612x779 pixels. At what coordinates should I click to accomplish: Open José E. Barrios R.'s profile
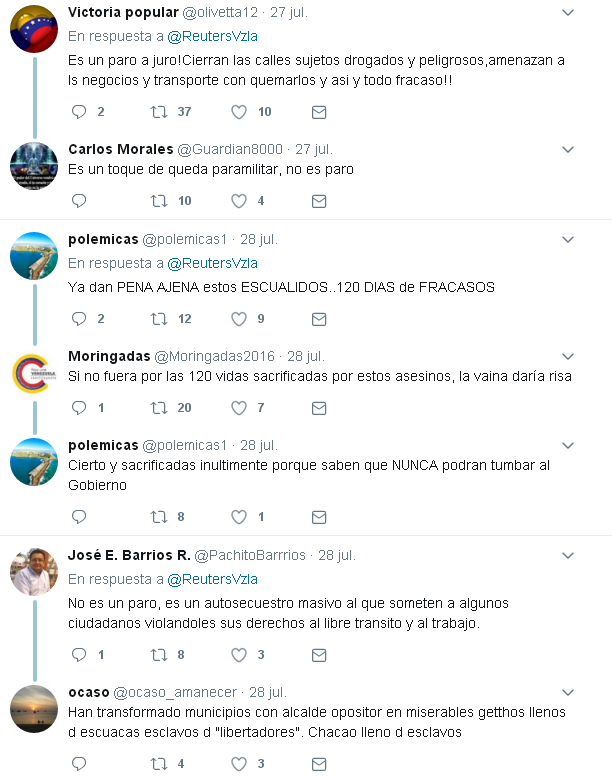tap(129, 555)
